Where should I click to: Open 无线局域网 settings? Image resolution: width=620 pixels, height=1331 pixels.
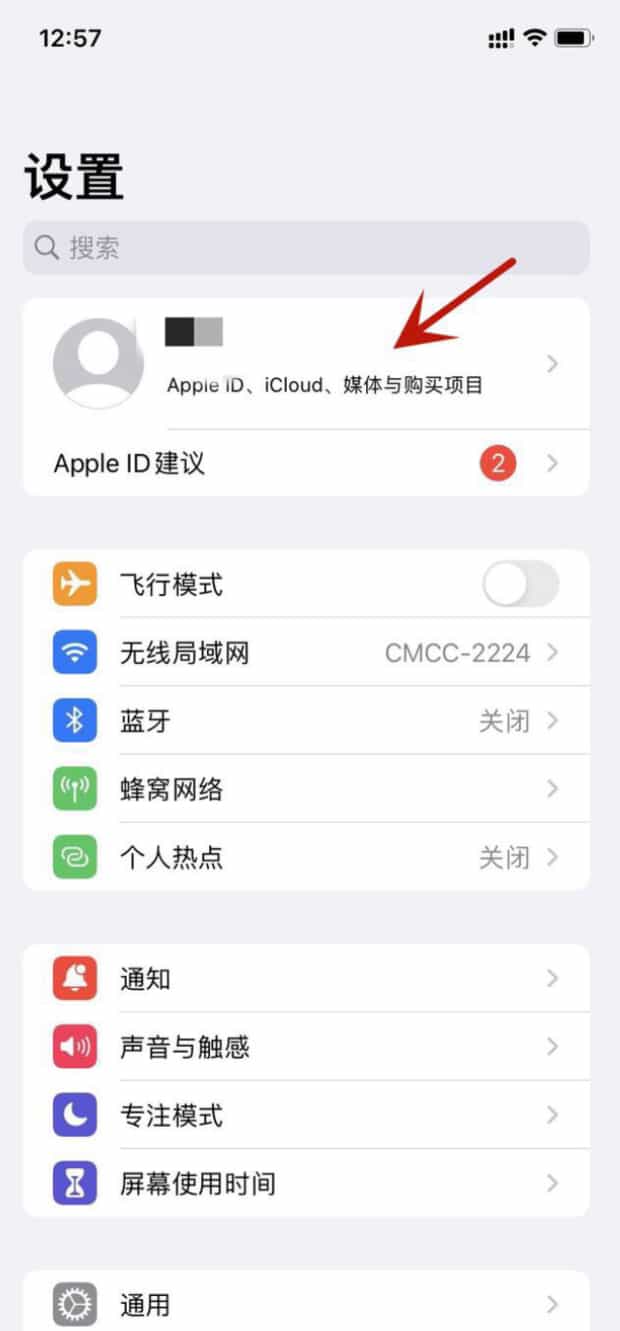pos(306,653)
